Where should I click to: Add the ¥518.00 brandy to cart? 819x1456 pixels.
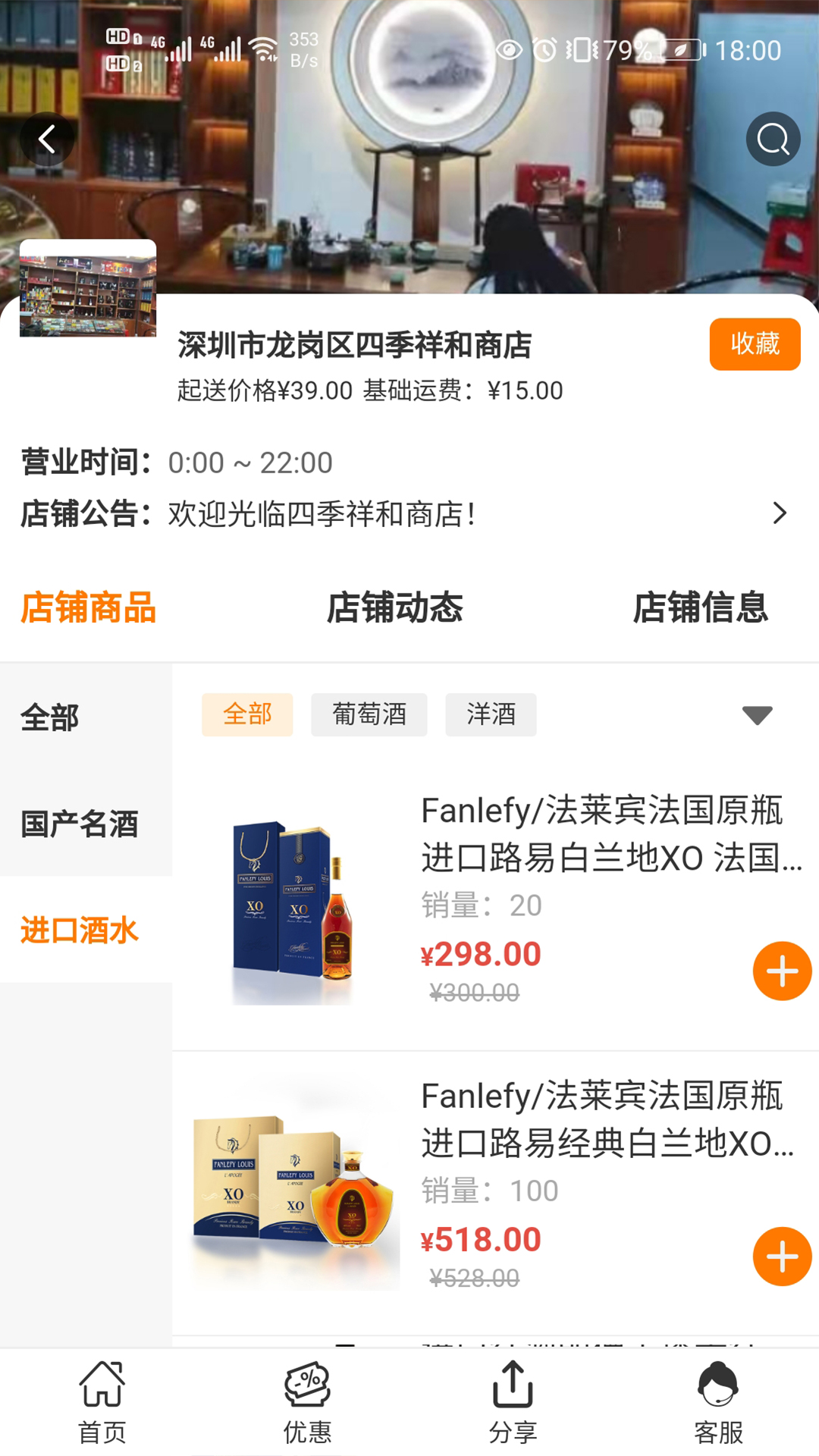coord(782,1257)
